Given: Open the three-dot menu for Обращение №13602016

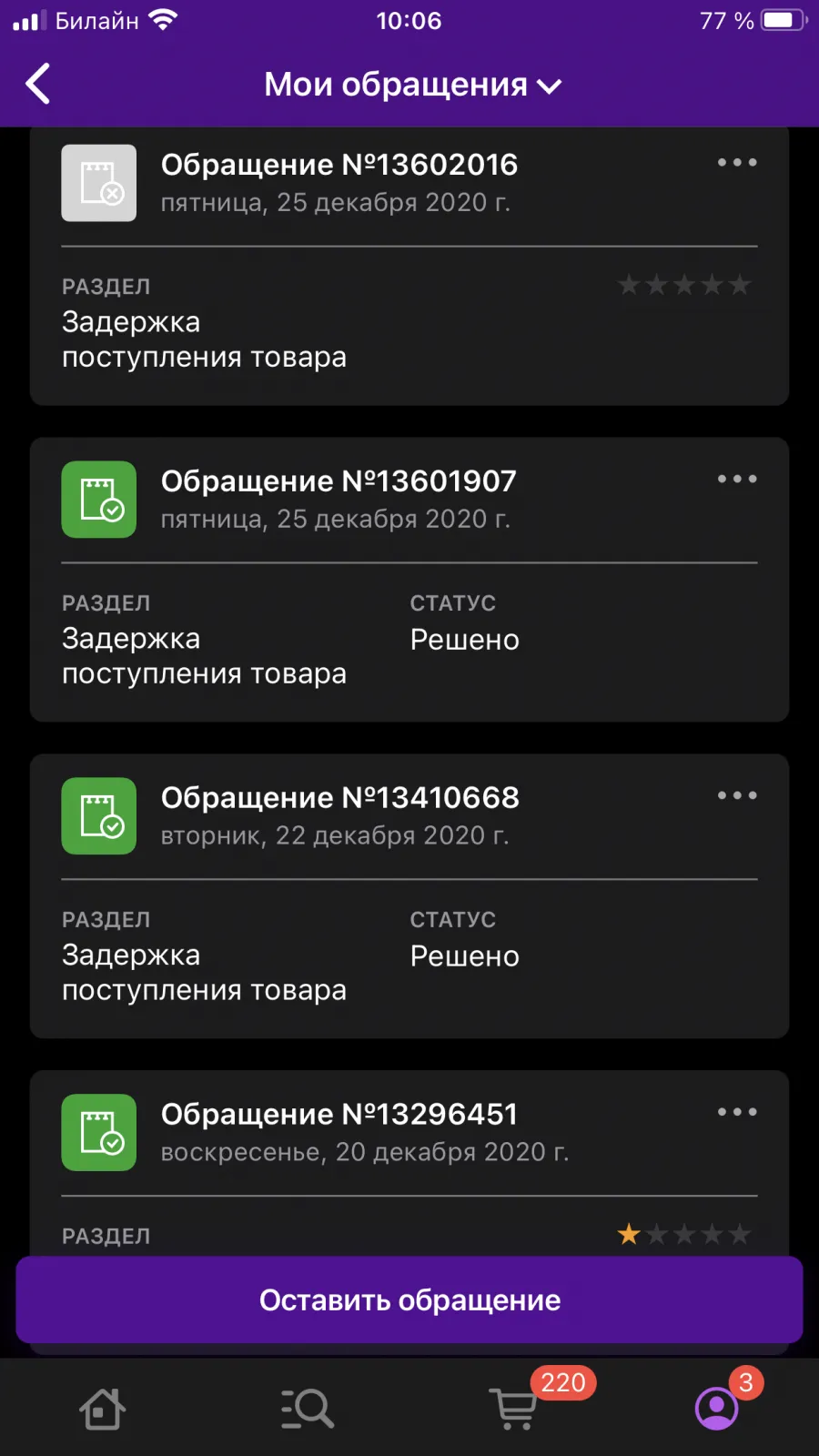Looking at the screenshot, I should pos(737,163).
